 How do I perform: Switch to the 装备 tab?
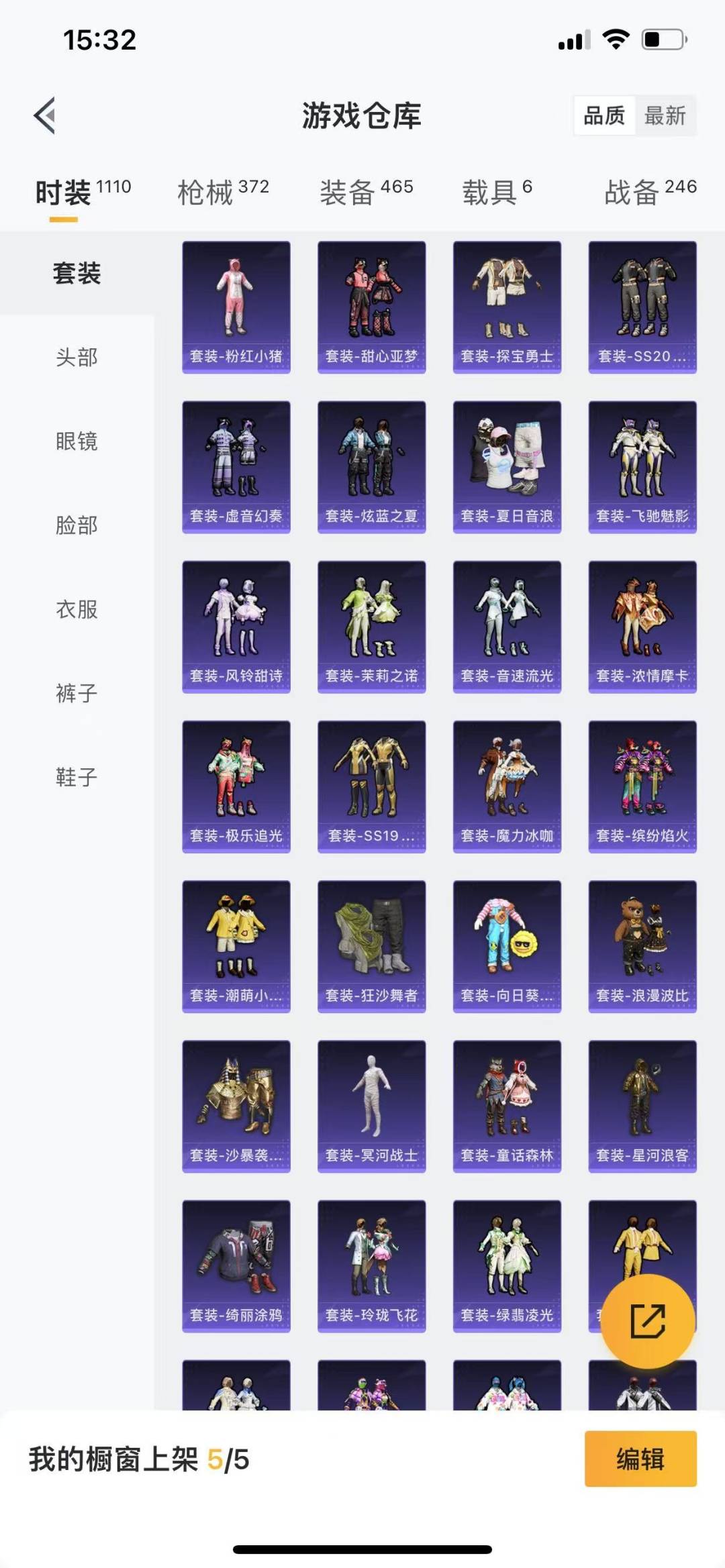[x=366, y=192]
